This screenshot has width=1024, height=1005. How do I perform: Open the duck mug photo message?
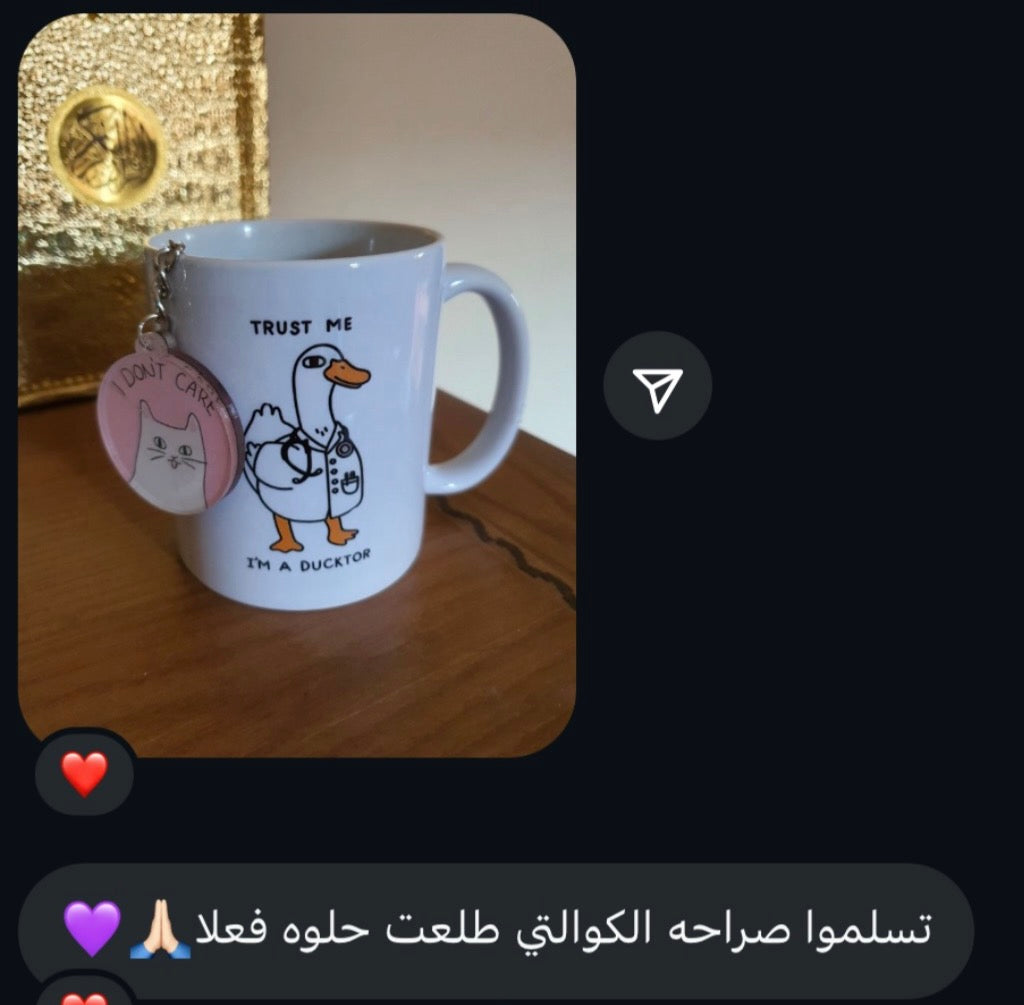[x=297, y=385]
